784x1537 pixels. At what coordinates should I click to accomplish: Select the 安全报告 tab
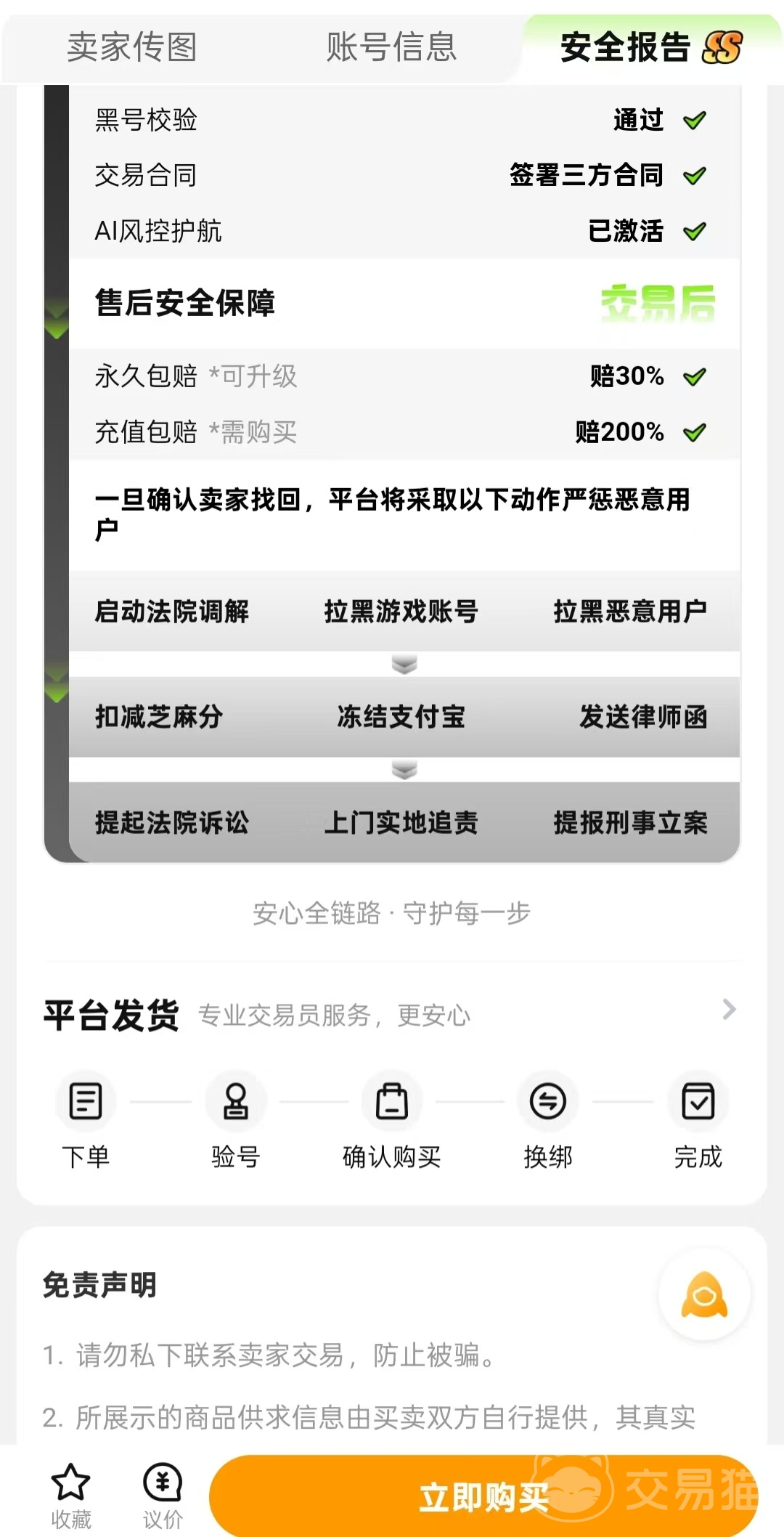(x=650, y=47)
